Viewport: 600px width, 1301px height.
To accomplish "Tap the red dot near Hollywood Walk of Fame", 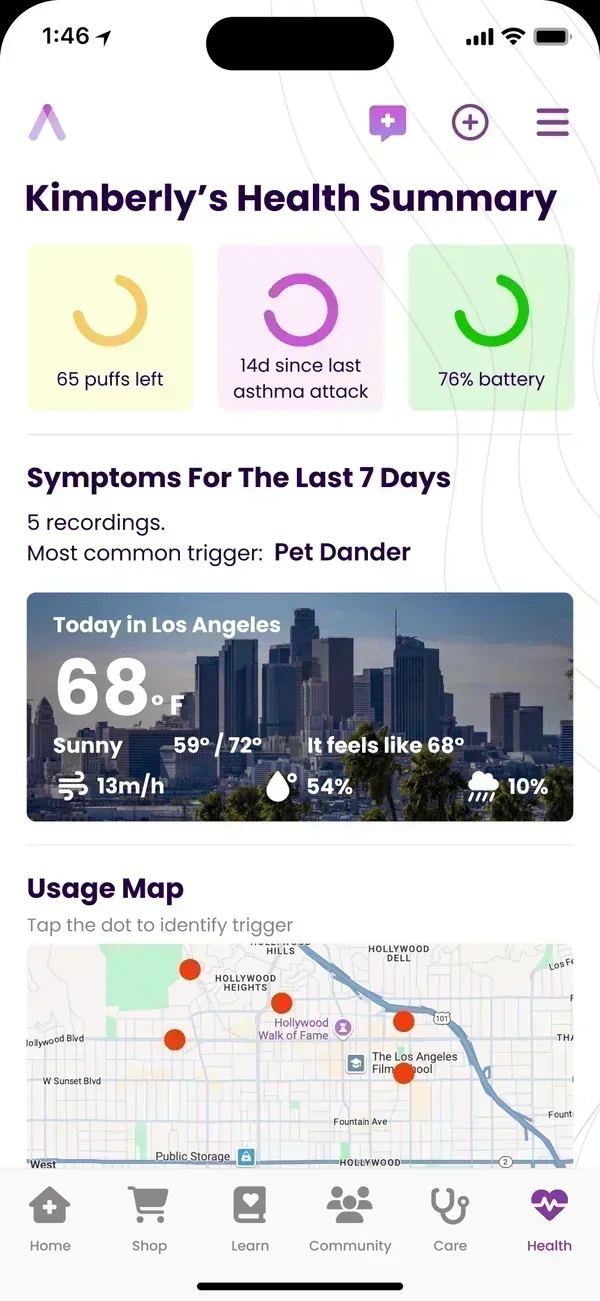I will (x=282, y=1002).
